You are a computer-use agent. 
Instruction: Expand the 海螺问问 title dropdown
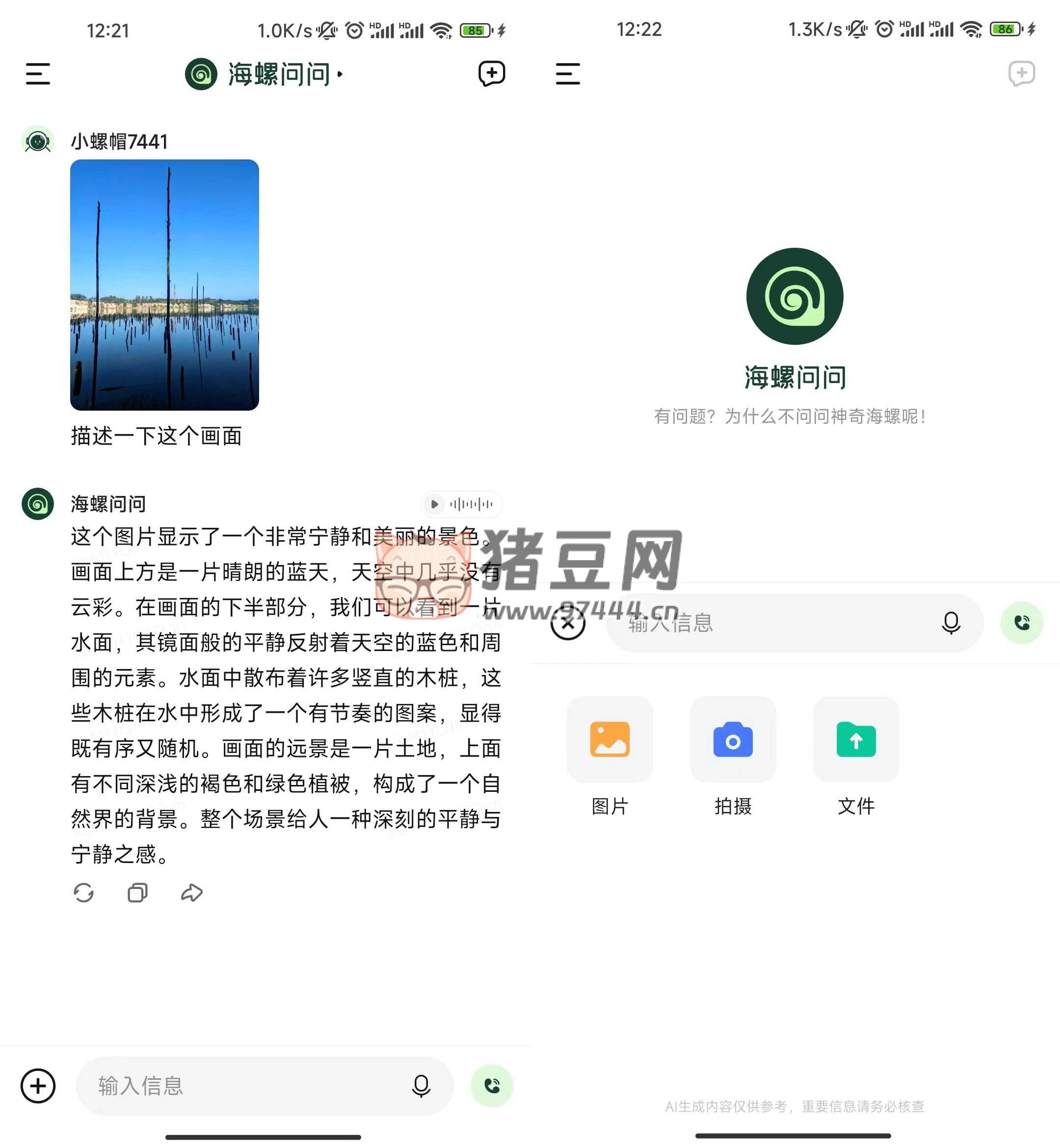[340, 74]
